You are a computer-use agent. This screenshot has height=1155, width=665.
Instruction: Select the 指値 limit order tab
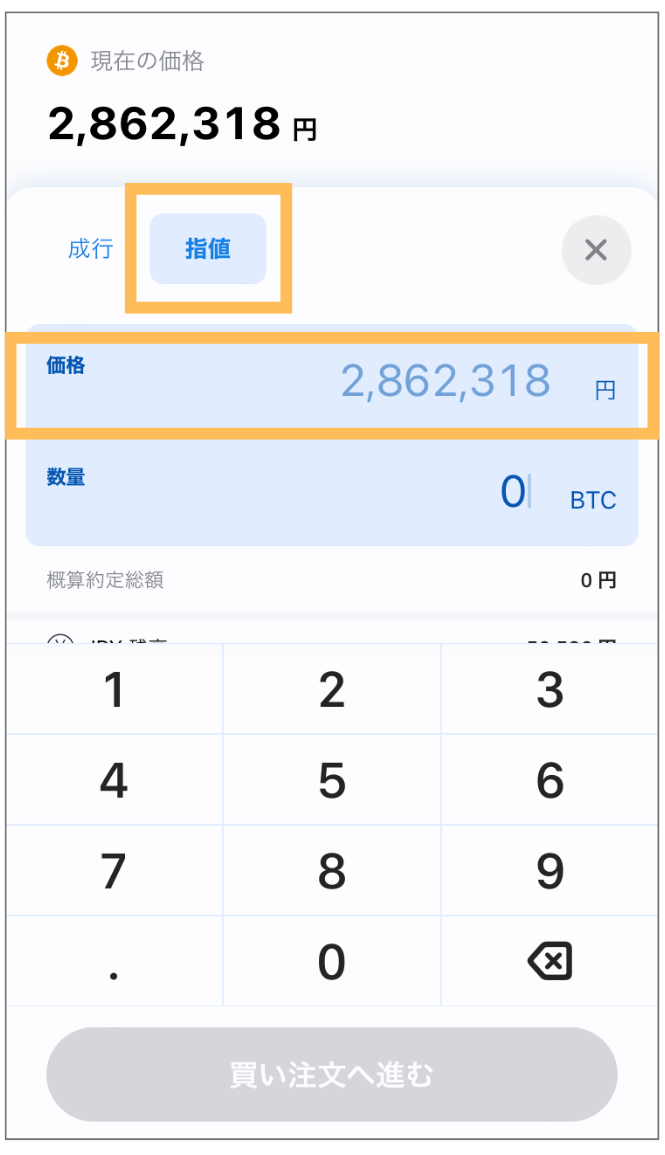coord(208,249)
